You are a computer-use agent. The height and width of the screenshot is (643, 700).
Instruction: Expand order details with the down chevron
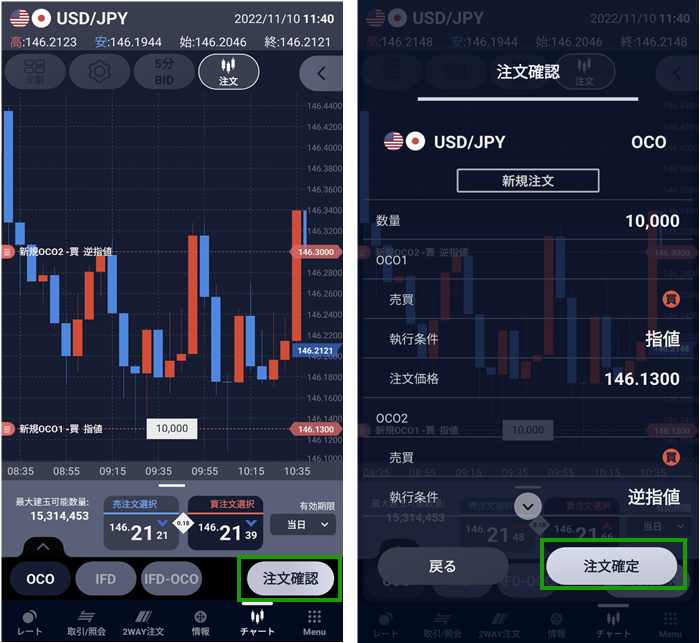(x=528, y=506)
